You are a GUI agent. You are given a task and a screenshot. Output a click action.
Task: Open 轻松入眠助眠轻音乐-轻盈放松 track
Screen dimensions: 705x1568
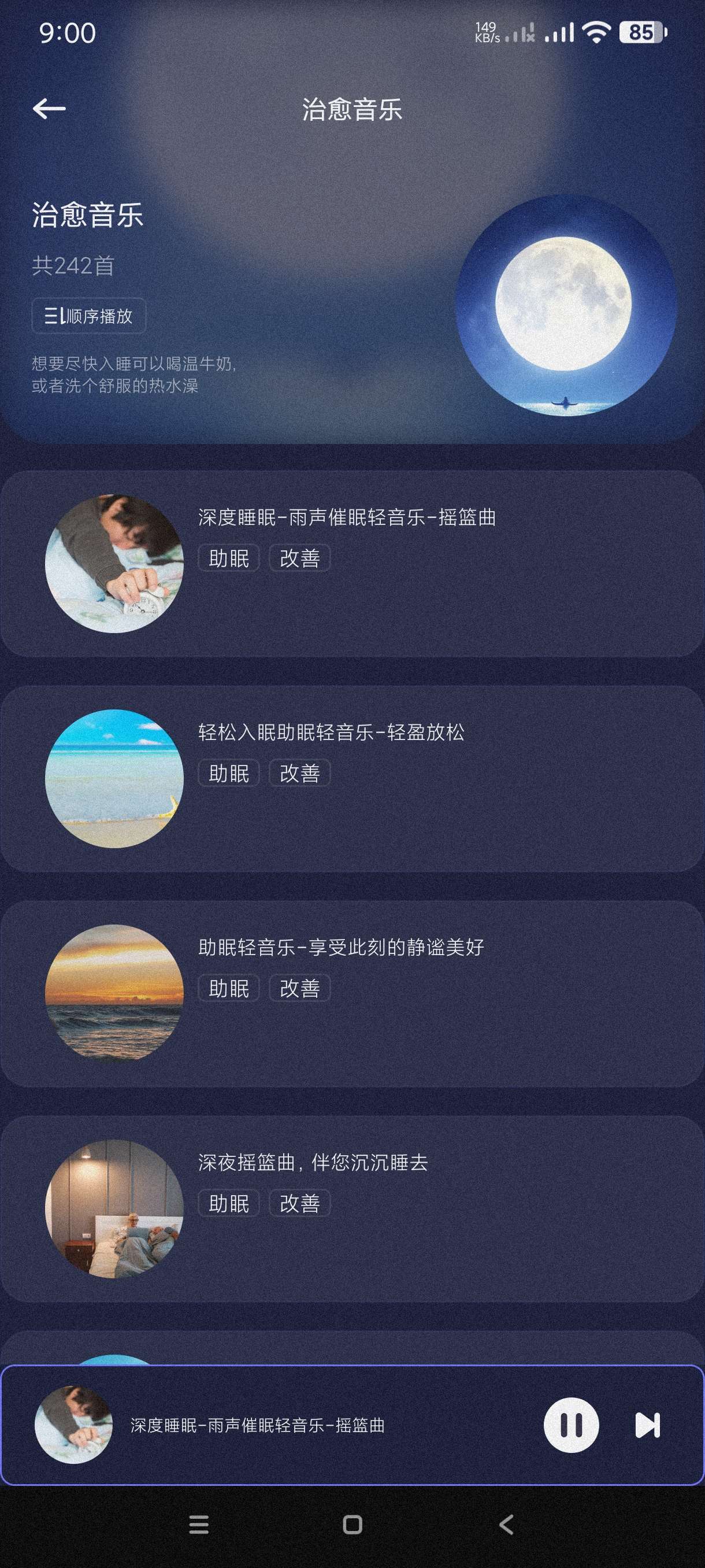[x=332, y=733]
